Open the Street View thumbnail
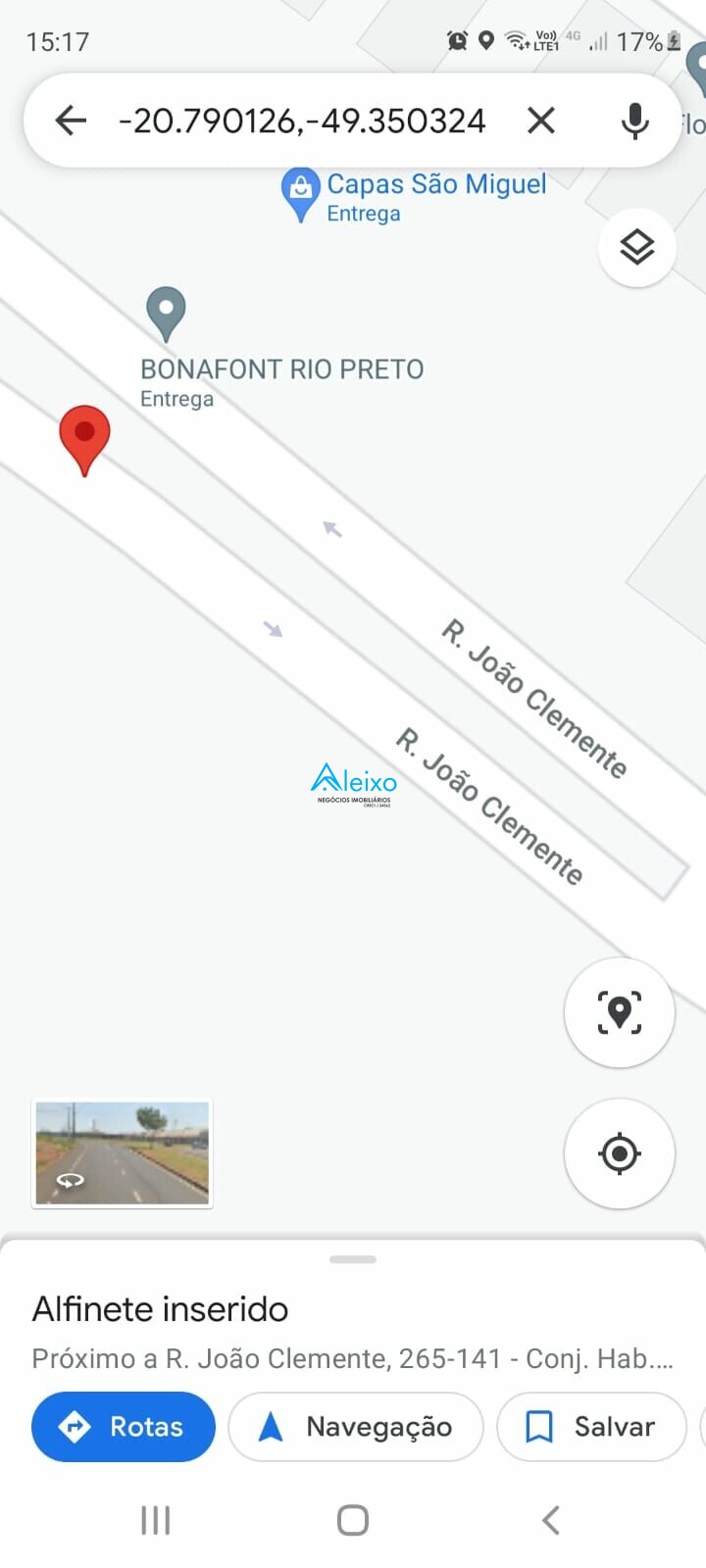This screenshot has height=1568, width=706. tap(123, 1153)
